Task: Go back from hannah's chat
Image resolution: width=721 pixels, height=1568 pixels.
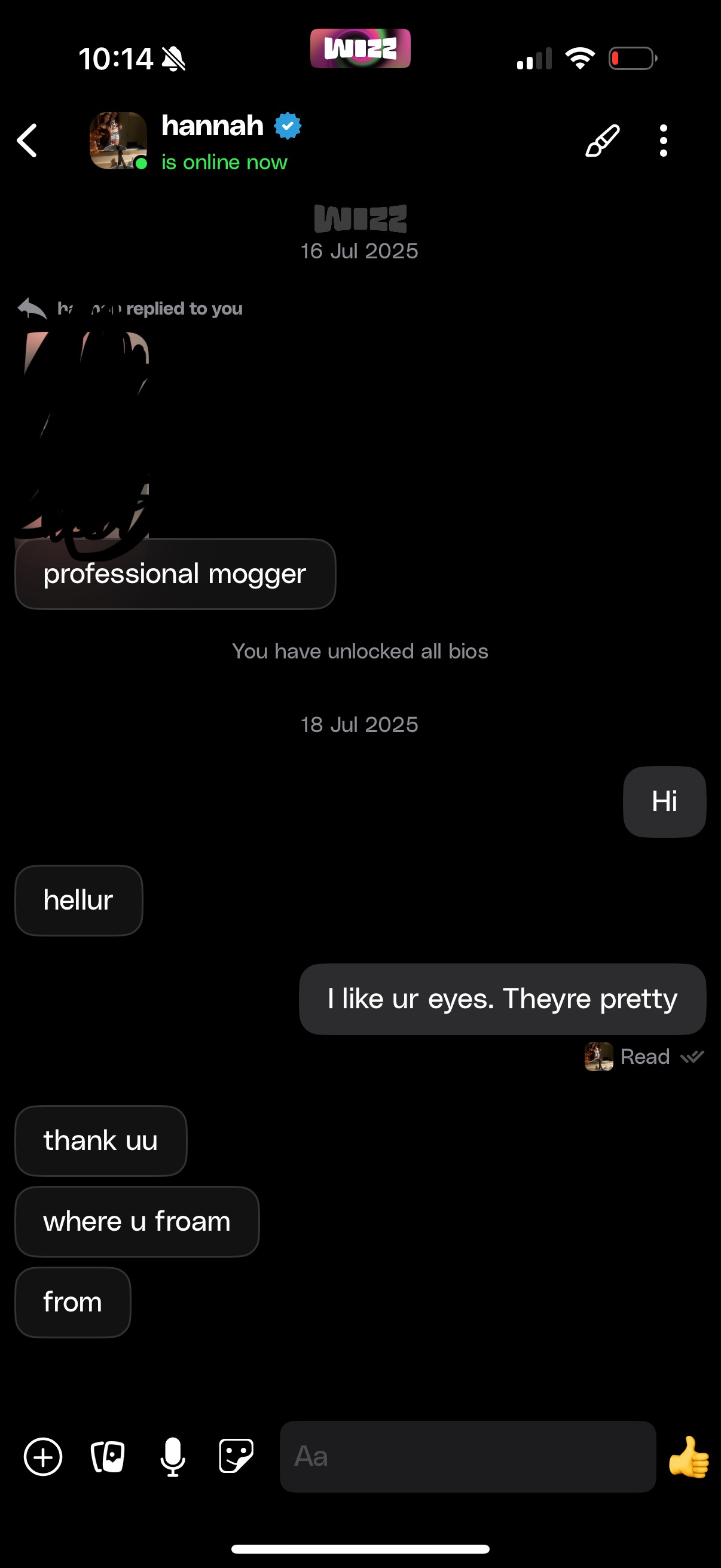Action: tap(28, 141)
